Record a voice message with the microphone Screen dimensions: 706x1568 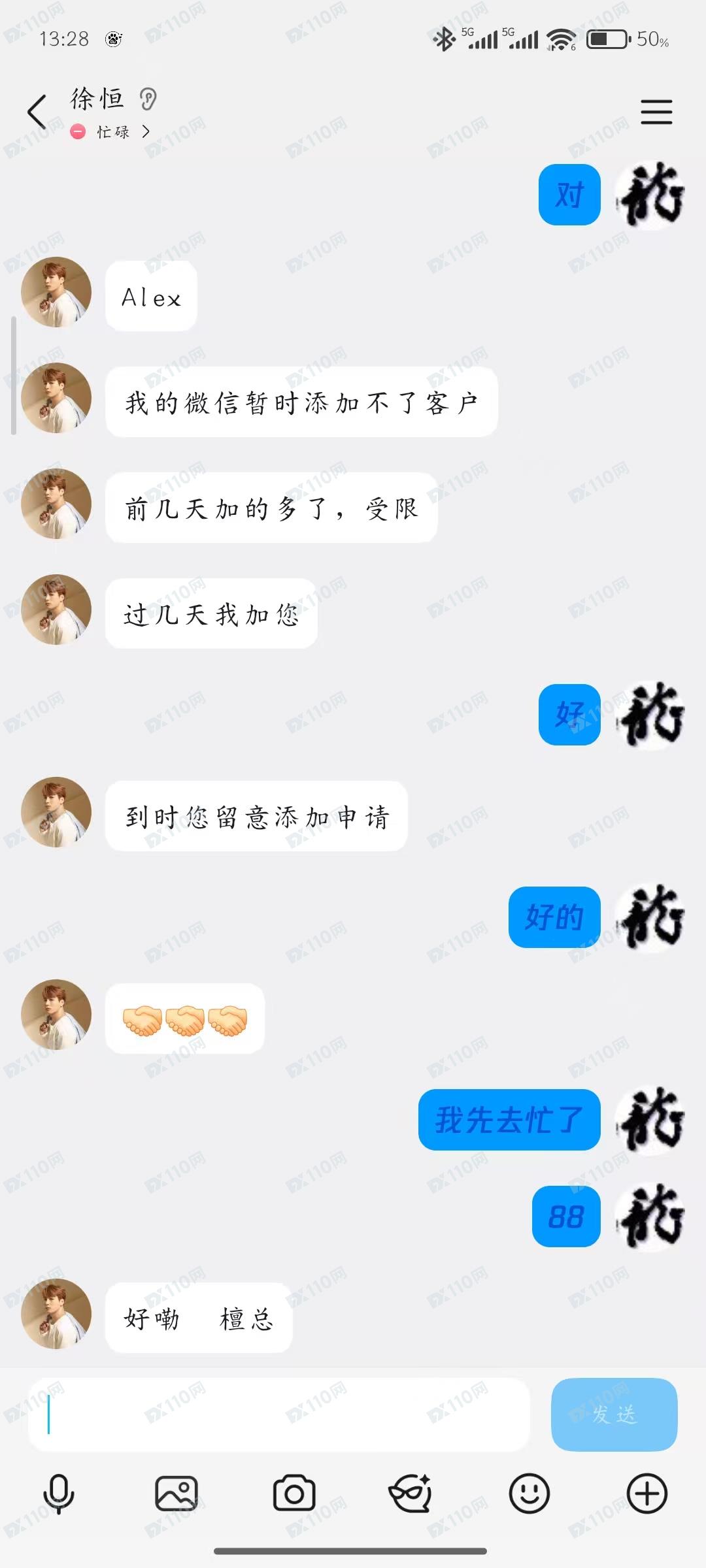[59, 1494]
